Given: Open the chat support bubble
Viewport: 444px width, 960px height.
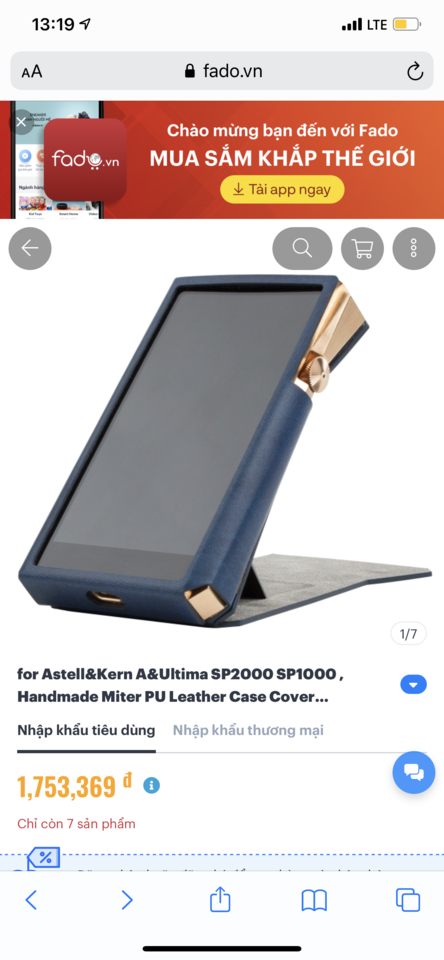Looking at the screenshot, I should click(414, 773).
